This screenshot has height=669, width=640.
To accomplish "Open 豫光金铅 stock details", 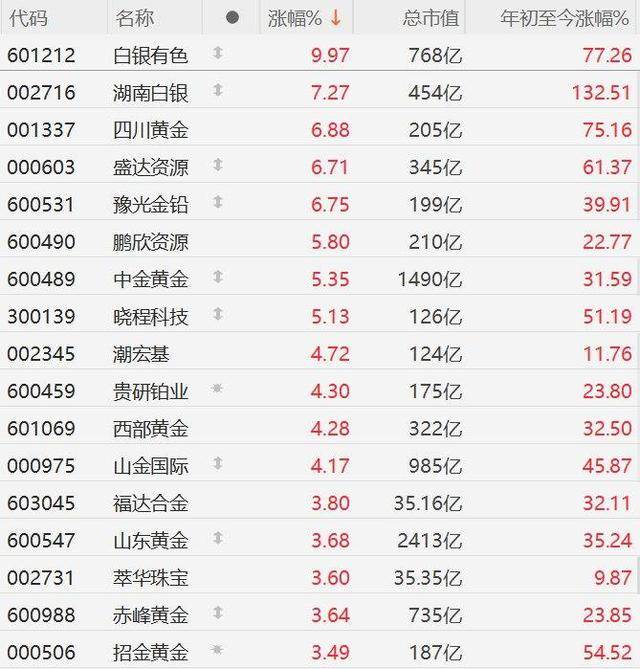I will (150, 204).
